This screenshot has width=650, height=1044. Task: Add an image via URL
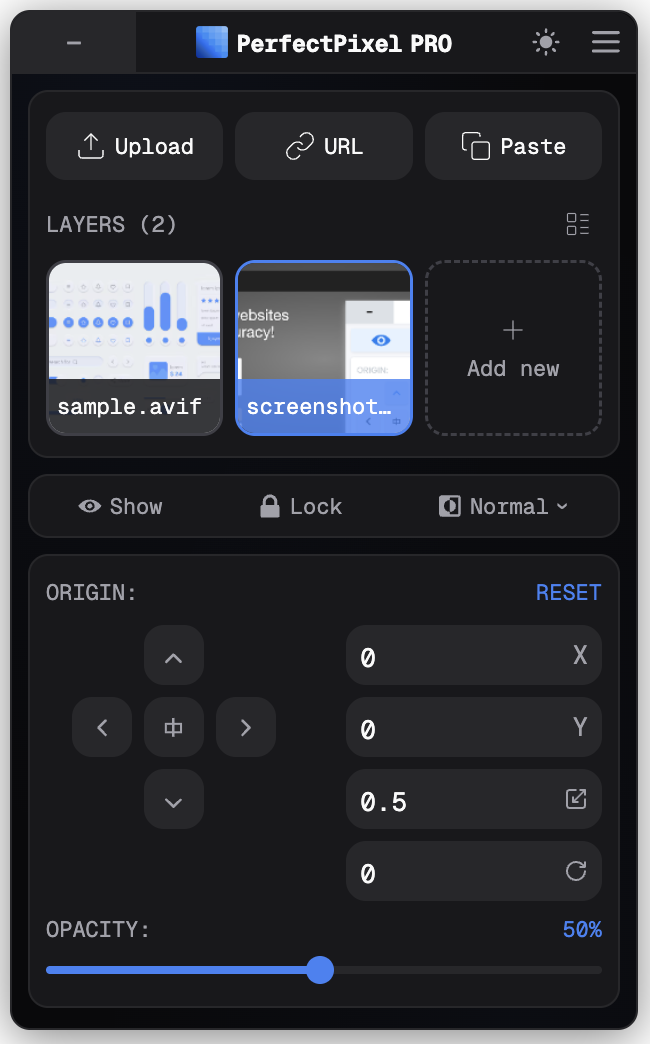323,146
